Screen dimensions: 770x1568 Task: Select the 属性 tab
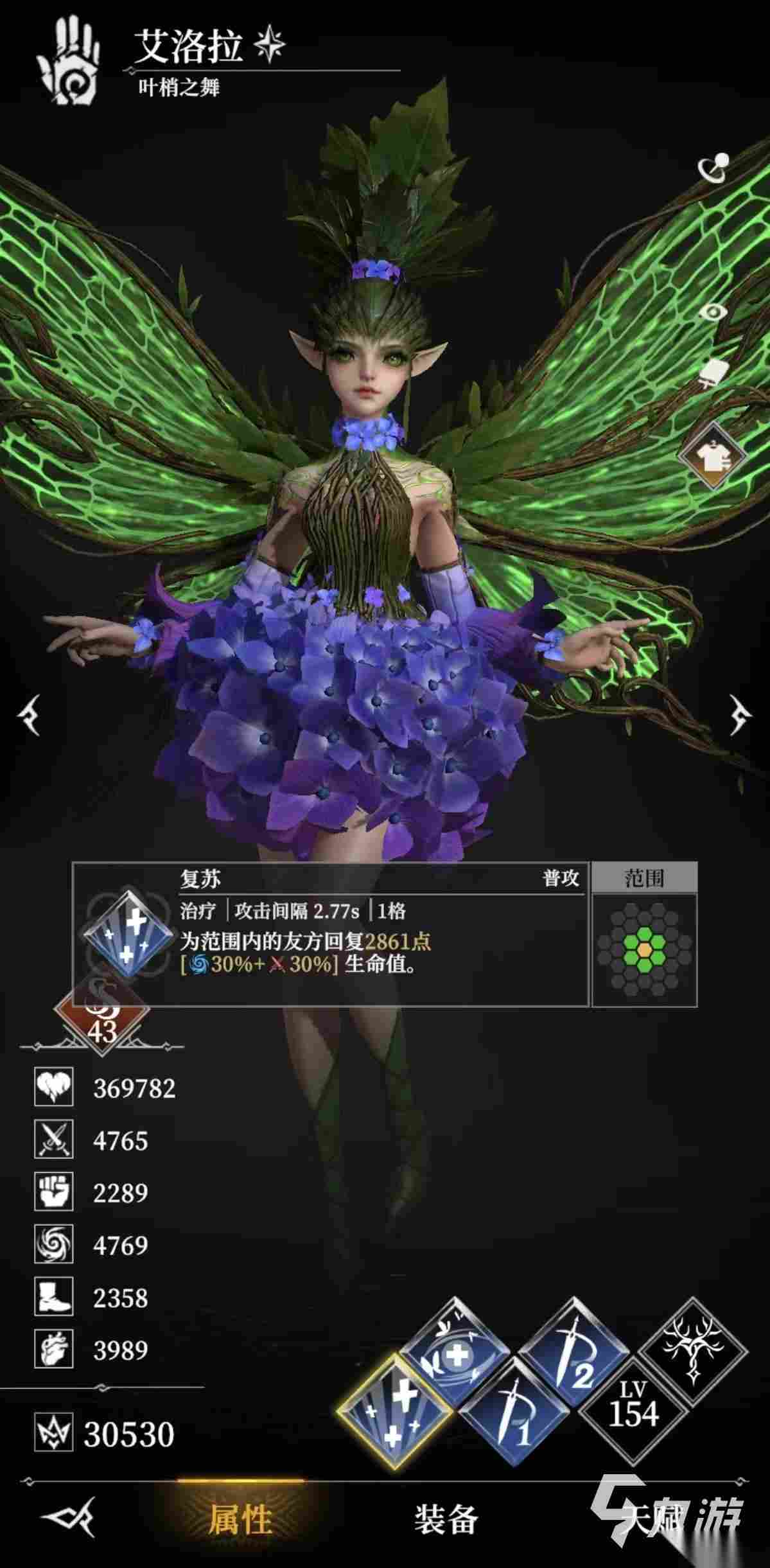(240, 1520)
